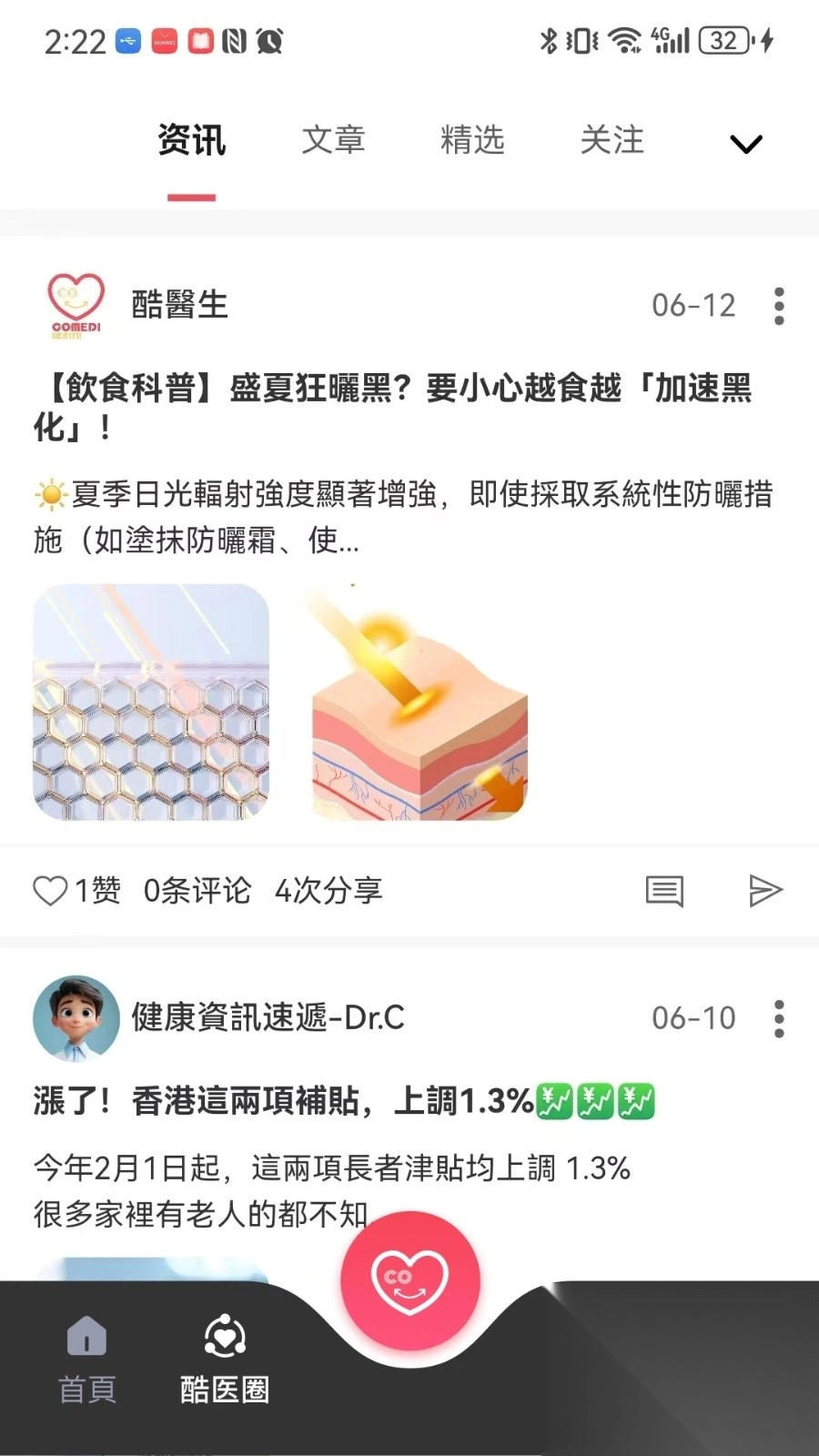Tap 4次分享 share count text
The height and width of the screenshot is (1456, 819).
[x=330, y=890]
